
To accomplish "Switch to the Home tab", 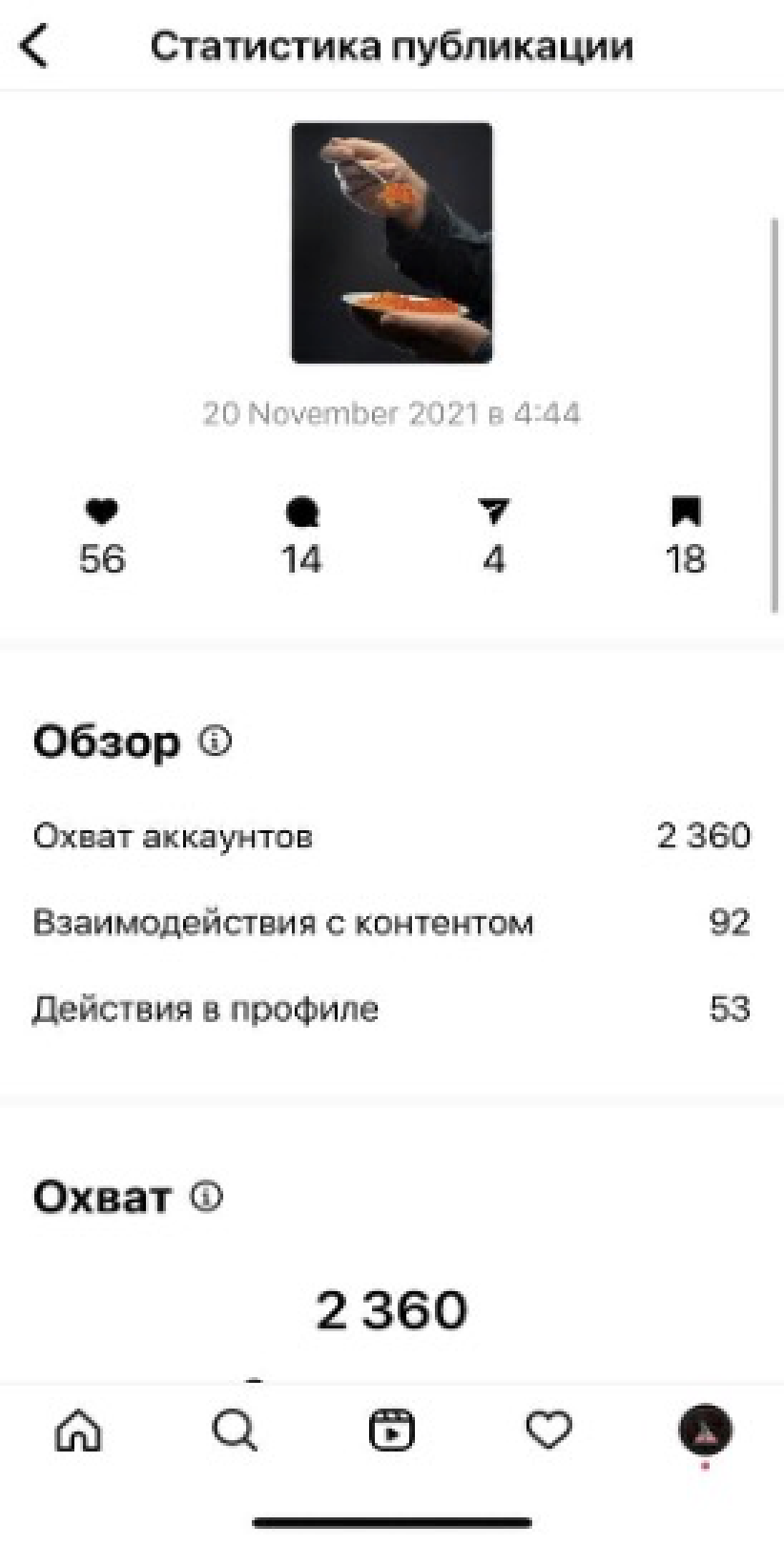I will pos(78,1430).
